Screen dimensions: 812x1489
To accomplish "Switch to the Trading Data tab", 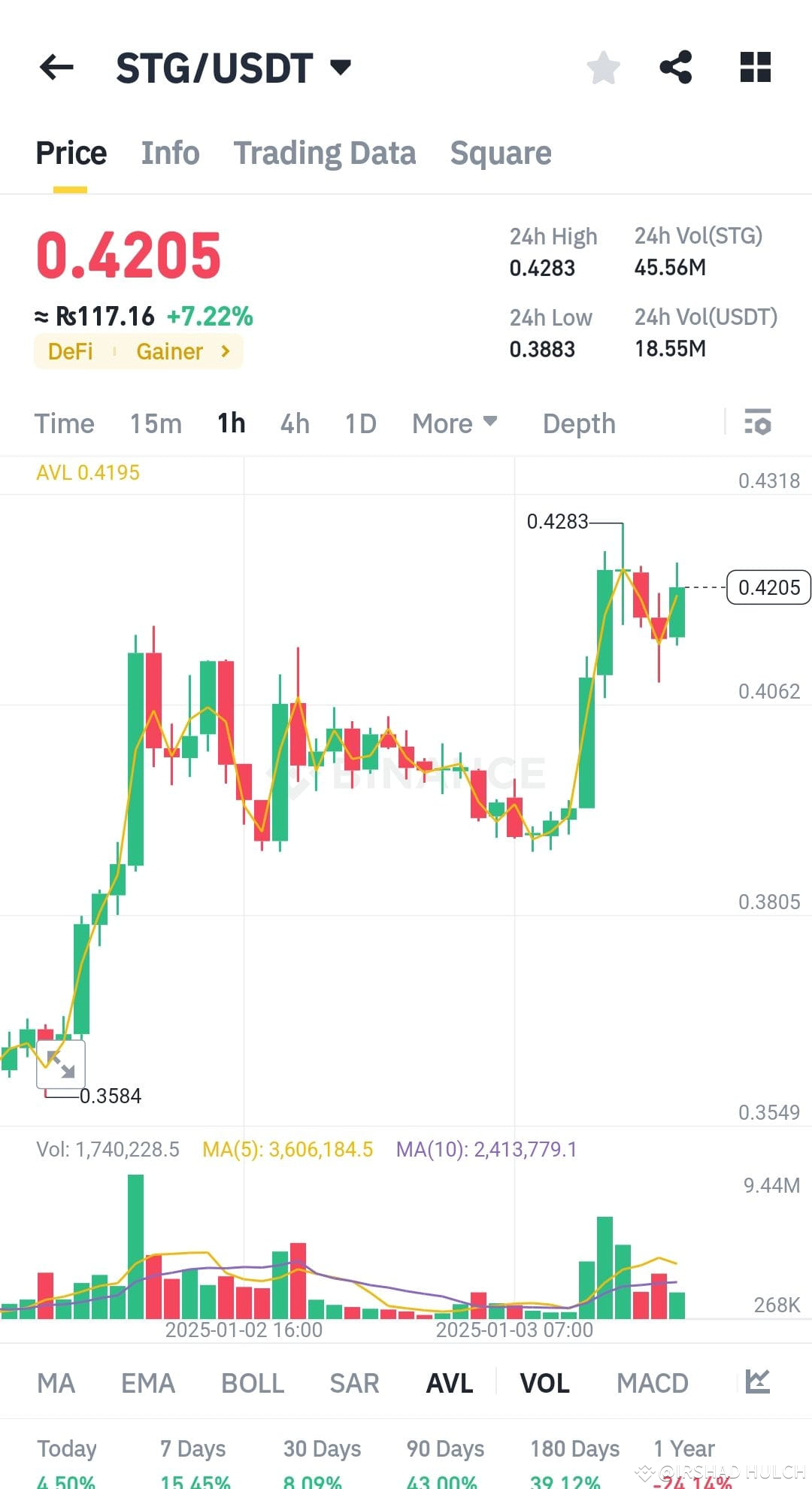I will [x=325, y=153].
